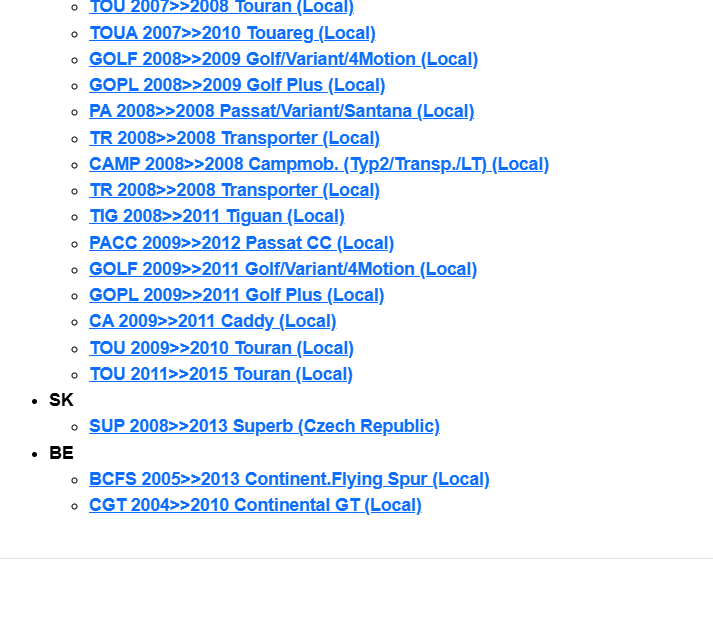The height and width of the screenshot is (635, 713).
Task: Open BCFS Continent.Flying Spur link
Action: coord(289,479)
